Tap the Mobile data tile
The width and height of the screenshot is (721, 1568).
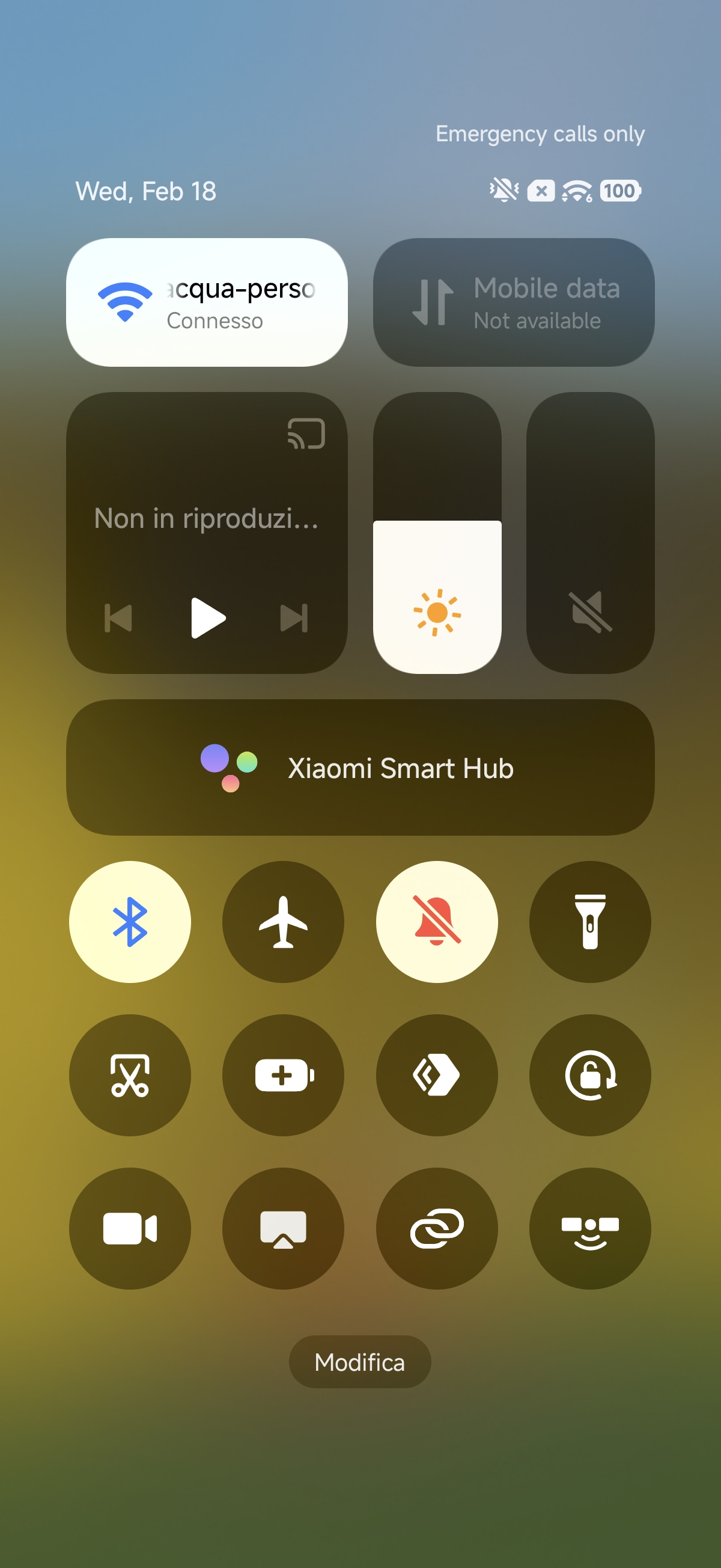(x=513, y=302)
